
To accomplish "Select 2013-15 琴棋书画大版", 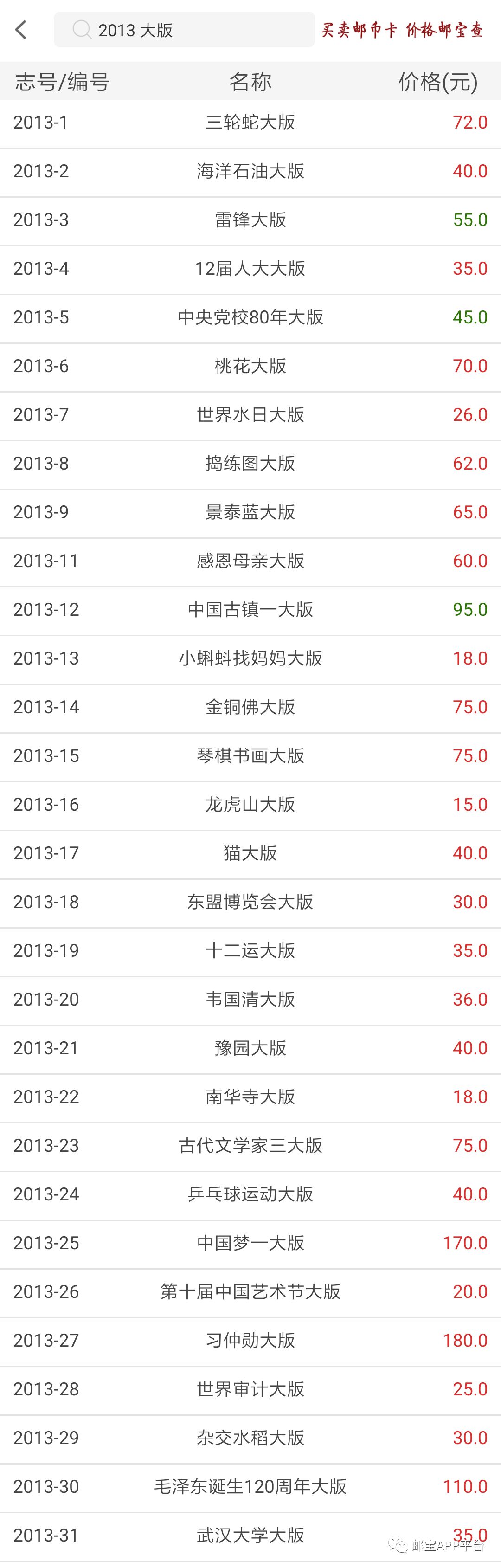I will pyautogui.click(x=250, y=755).
